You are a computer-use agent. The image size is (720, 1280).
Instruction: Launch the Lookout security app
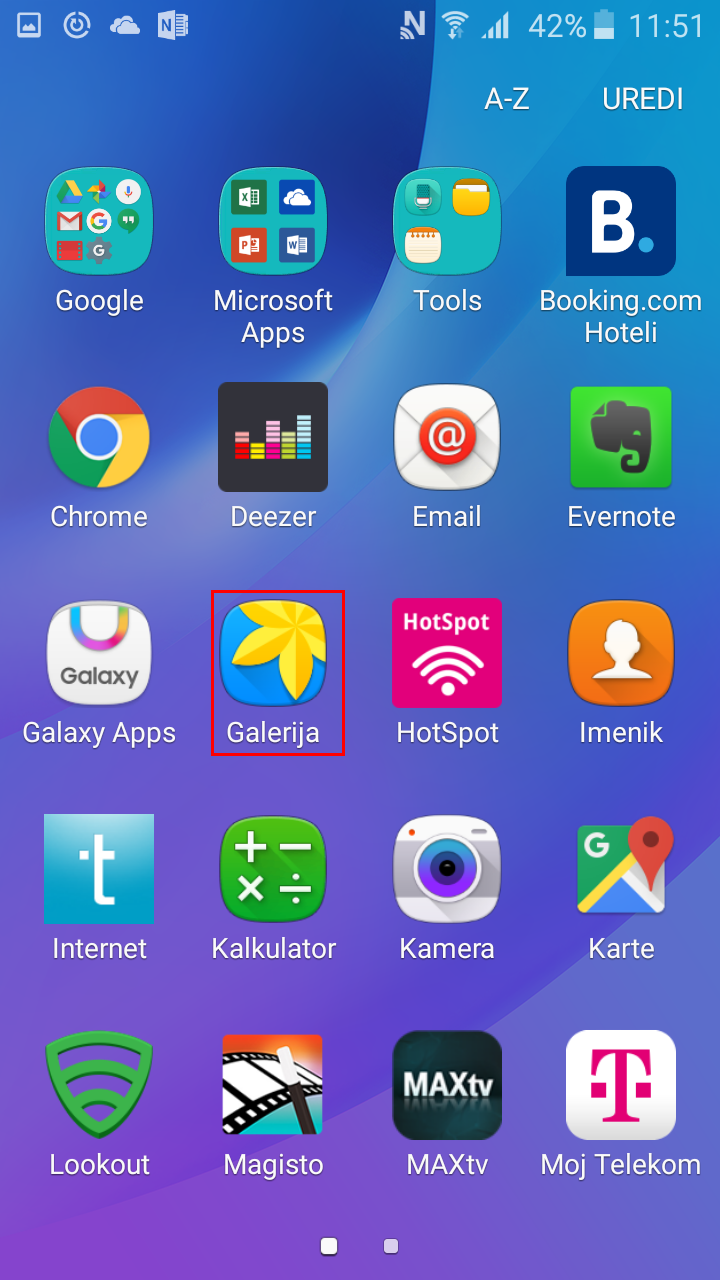pyautogui.click(x=99, y=1086)
